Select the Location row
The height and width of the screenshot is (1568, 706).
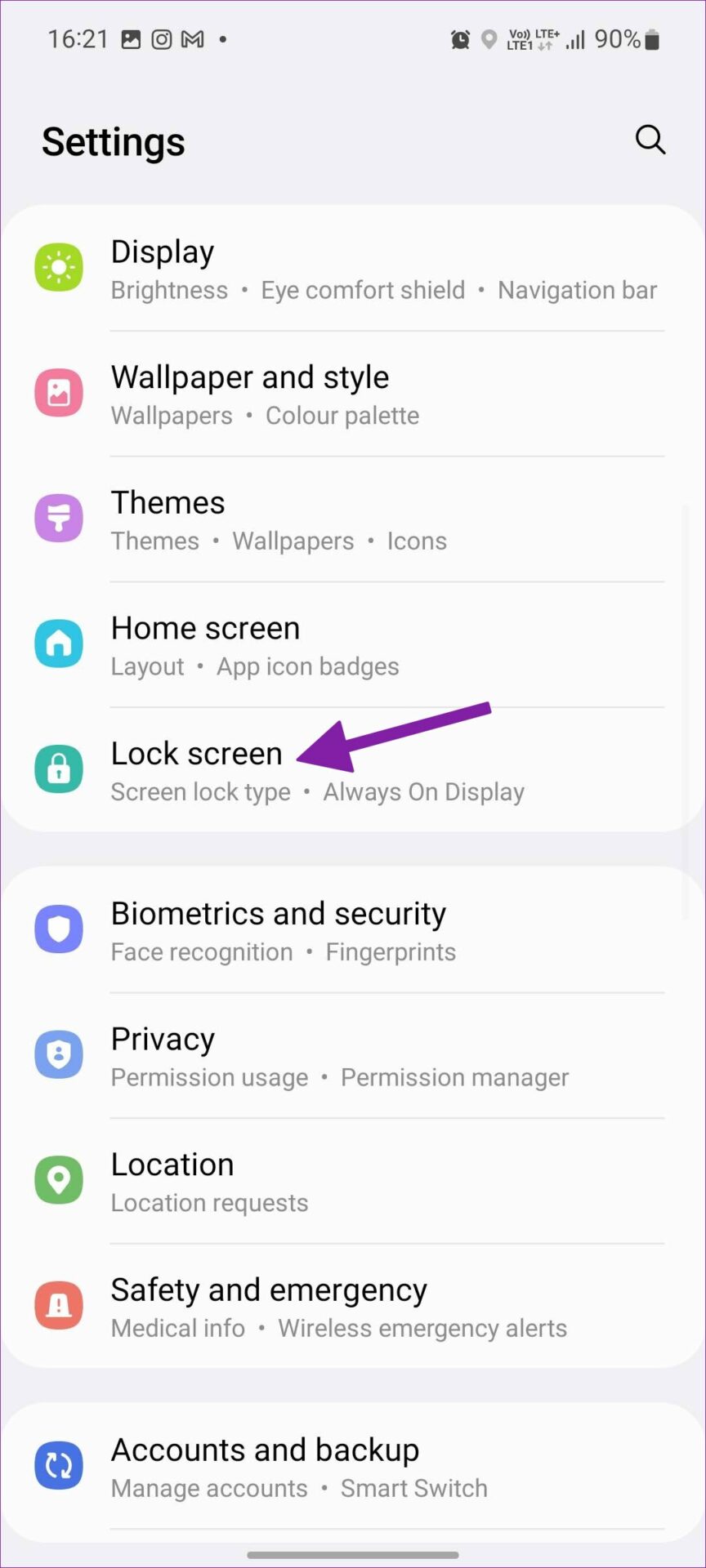click(x=351, y=1182)
